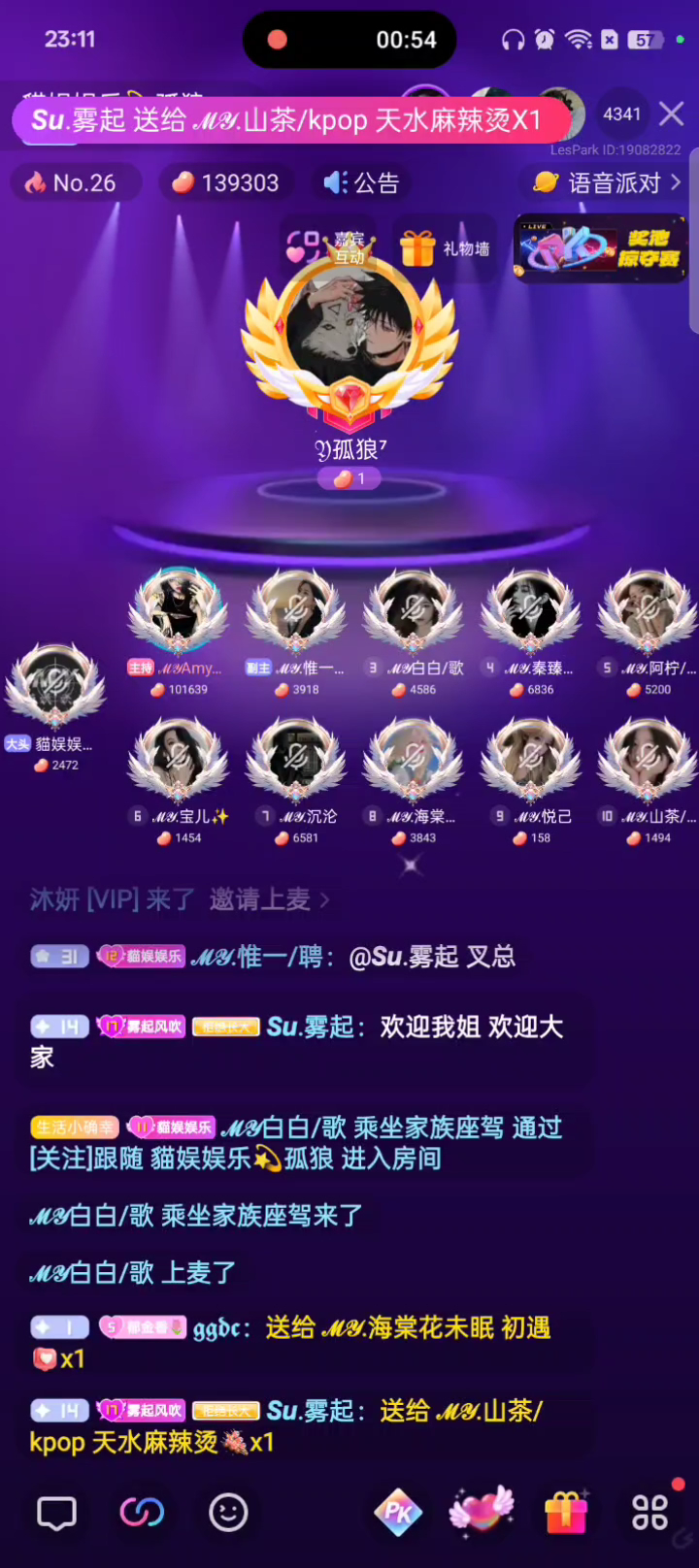Open the 礼物墙 gift wall
699x1568 pixels.
(446, 249)
